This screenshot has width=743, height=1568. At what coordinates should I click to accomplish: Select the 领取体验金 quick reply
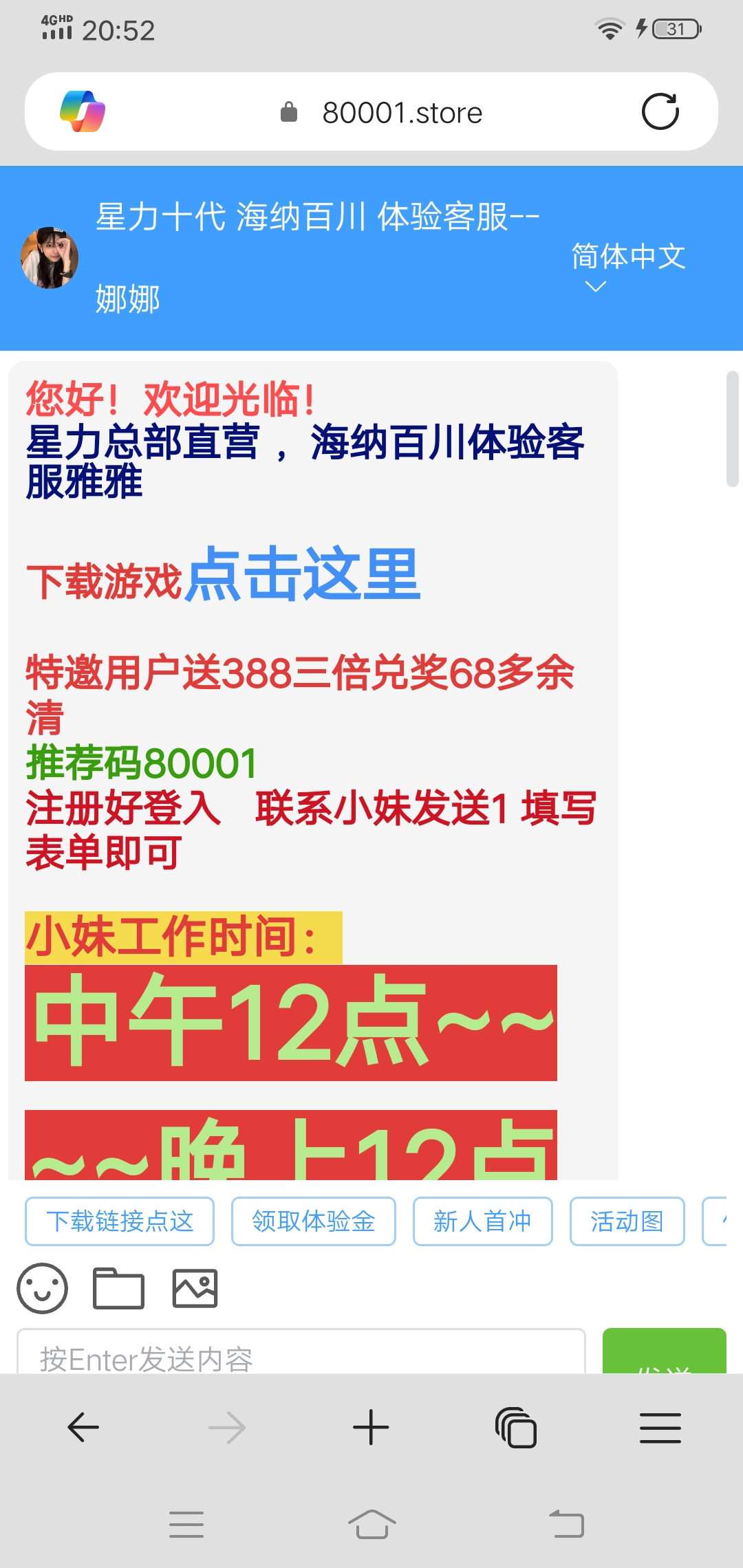(x=313, y=1221)
